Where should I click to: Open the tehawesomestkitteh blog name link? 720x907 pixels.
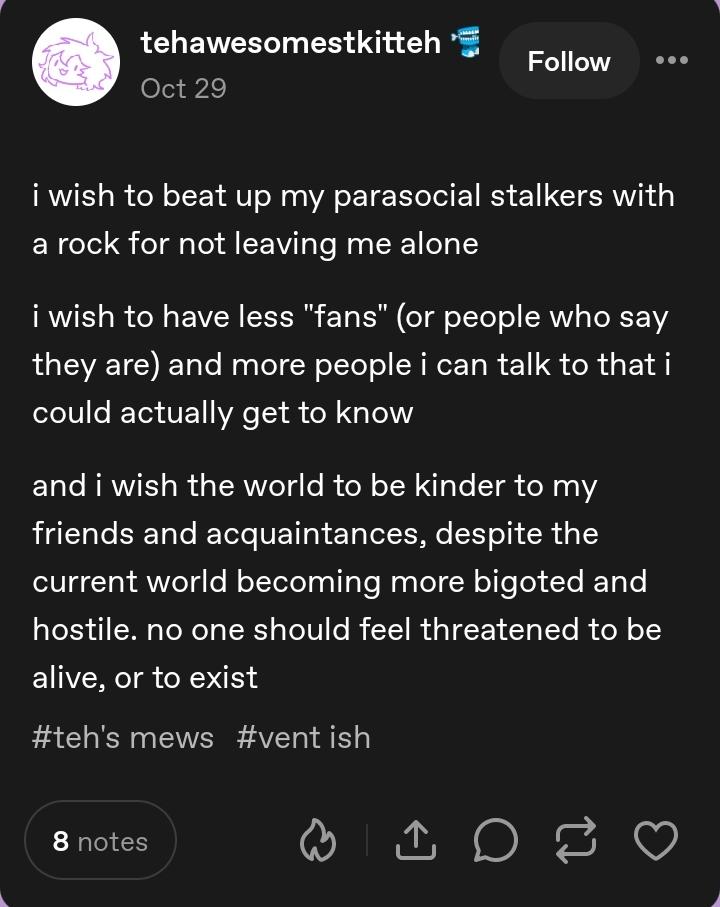291,42
